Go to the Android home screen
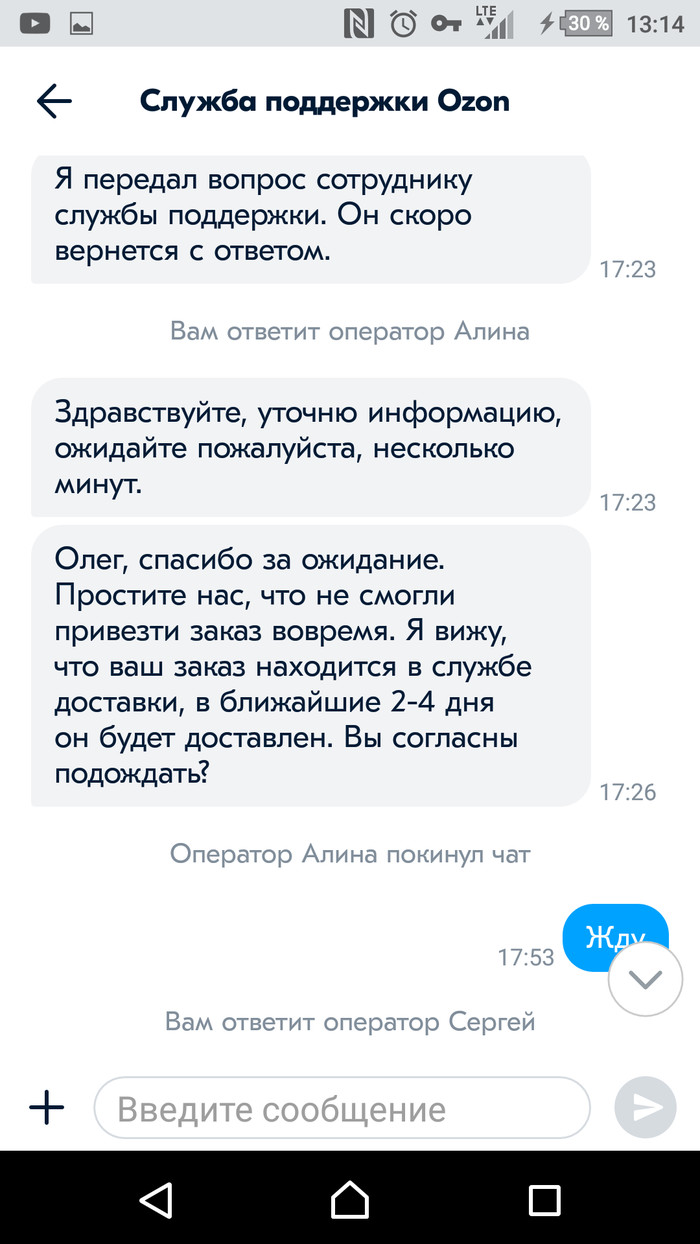 coord(350,1198)
